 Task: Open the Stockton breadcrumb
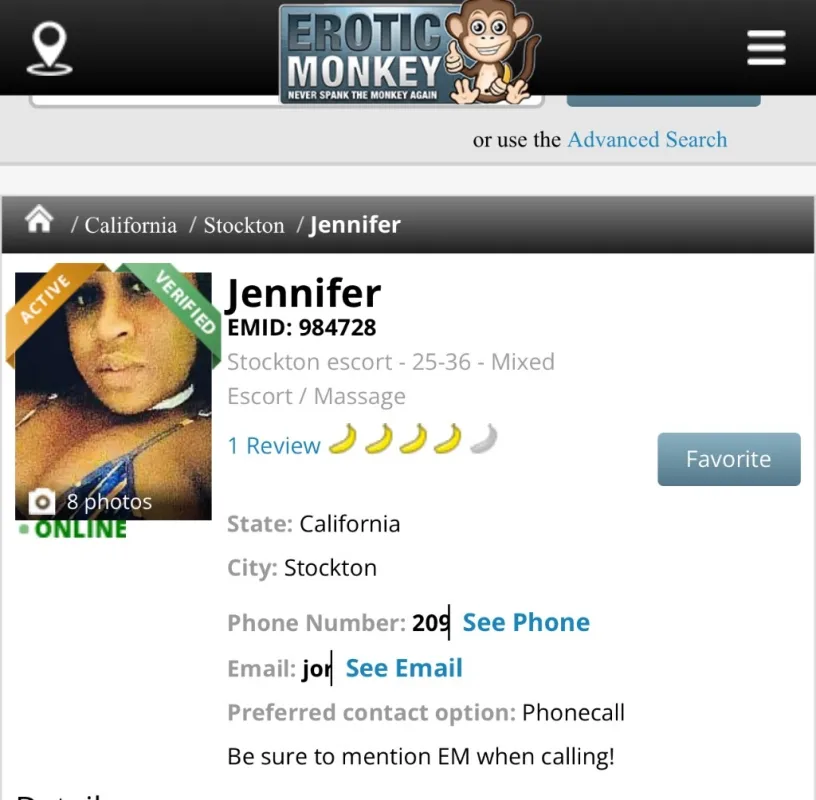click(244, 225)
